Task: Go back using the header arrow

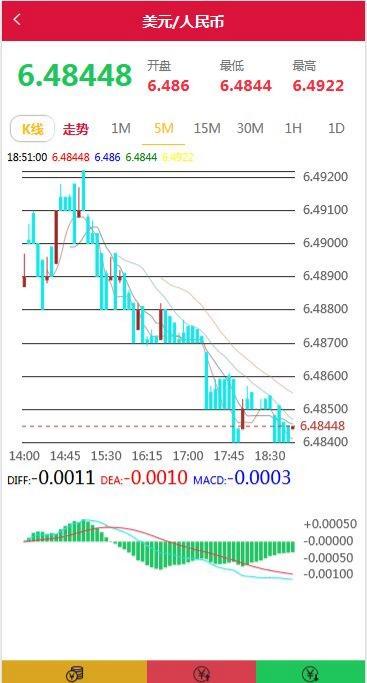Action: point(17,20)
